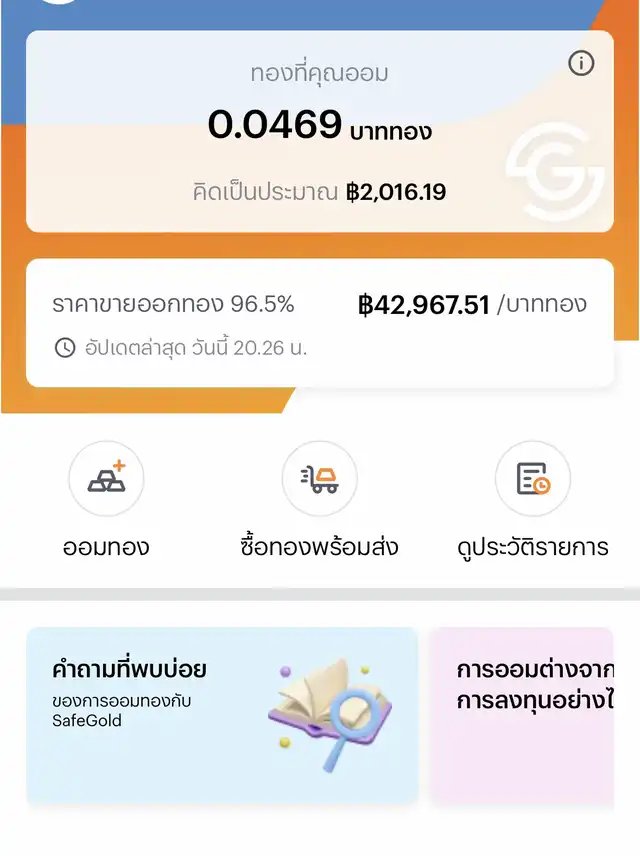Image resolution: width=640 pixels, height=856 pixels.
Task: Open ซื้อทองพร้อมส่ง buy gold with delivery
Action: [319, 480]
